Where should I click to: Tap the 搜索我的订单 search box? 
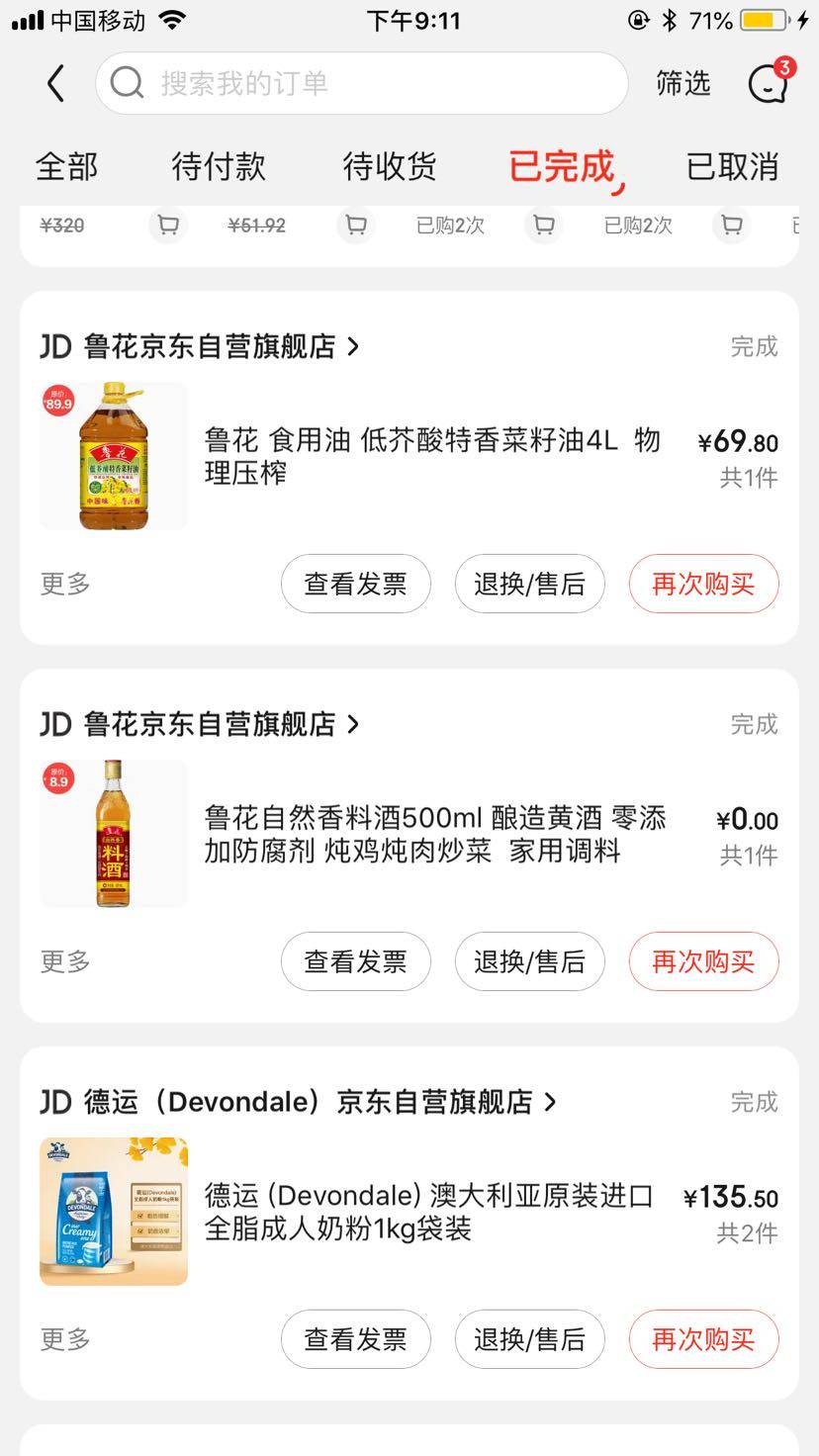coord(361,84)
